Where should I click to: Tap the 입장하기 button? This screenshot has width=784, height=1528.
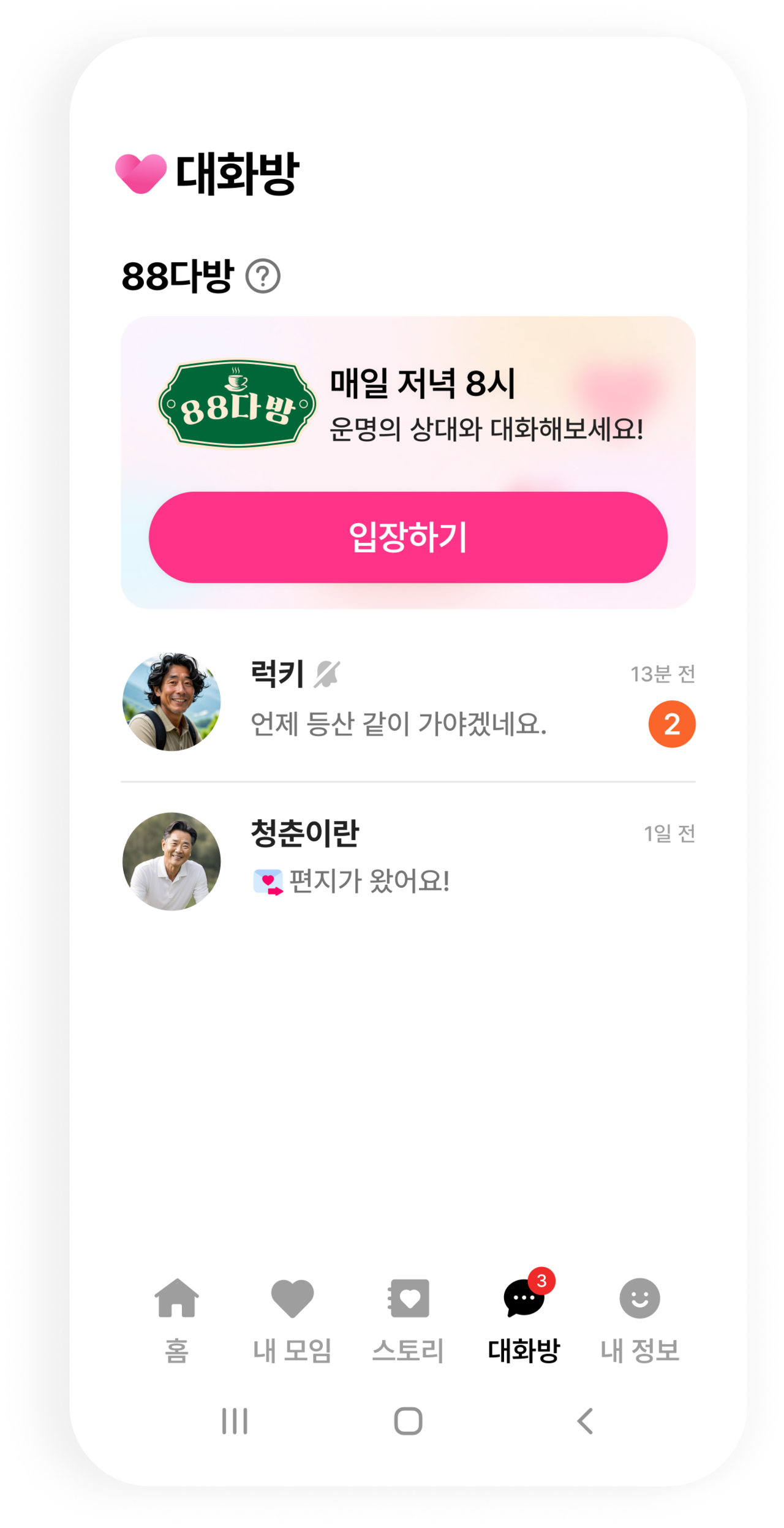[408, 537]
